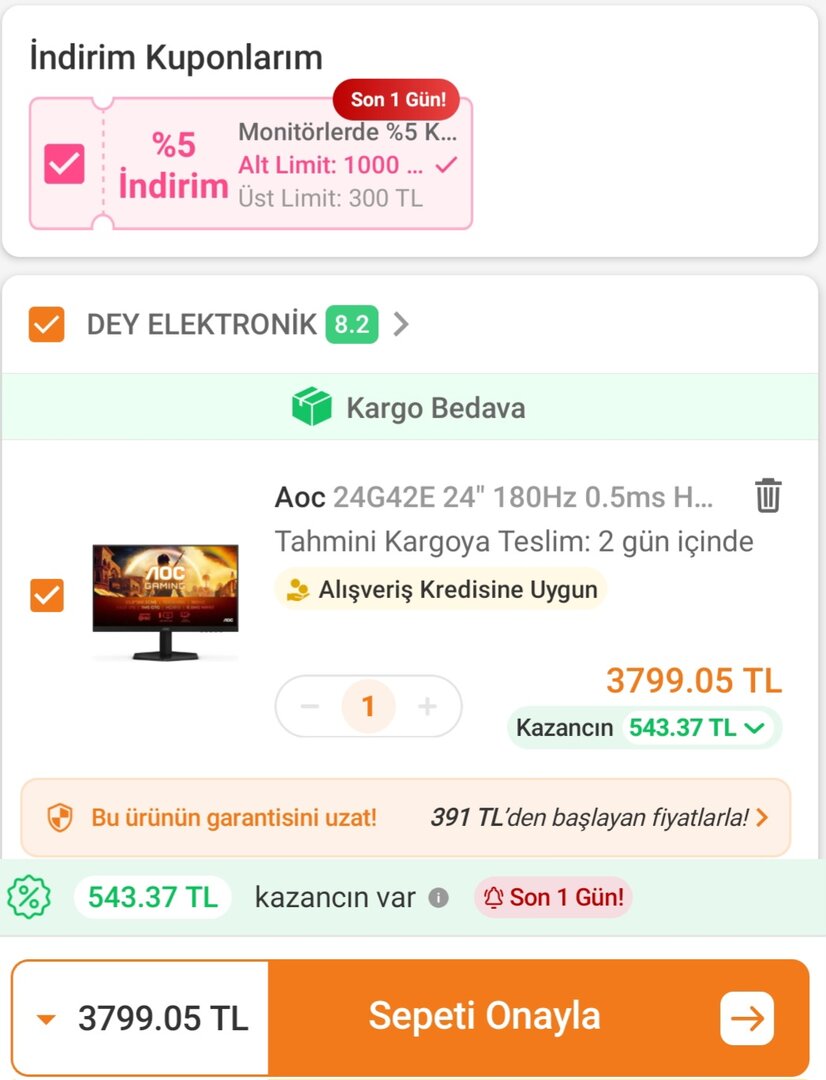Increase the monitor quantity by one
This screenshot has width=826, height=1080.
[428, 707]
